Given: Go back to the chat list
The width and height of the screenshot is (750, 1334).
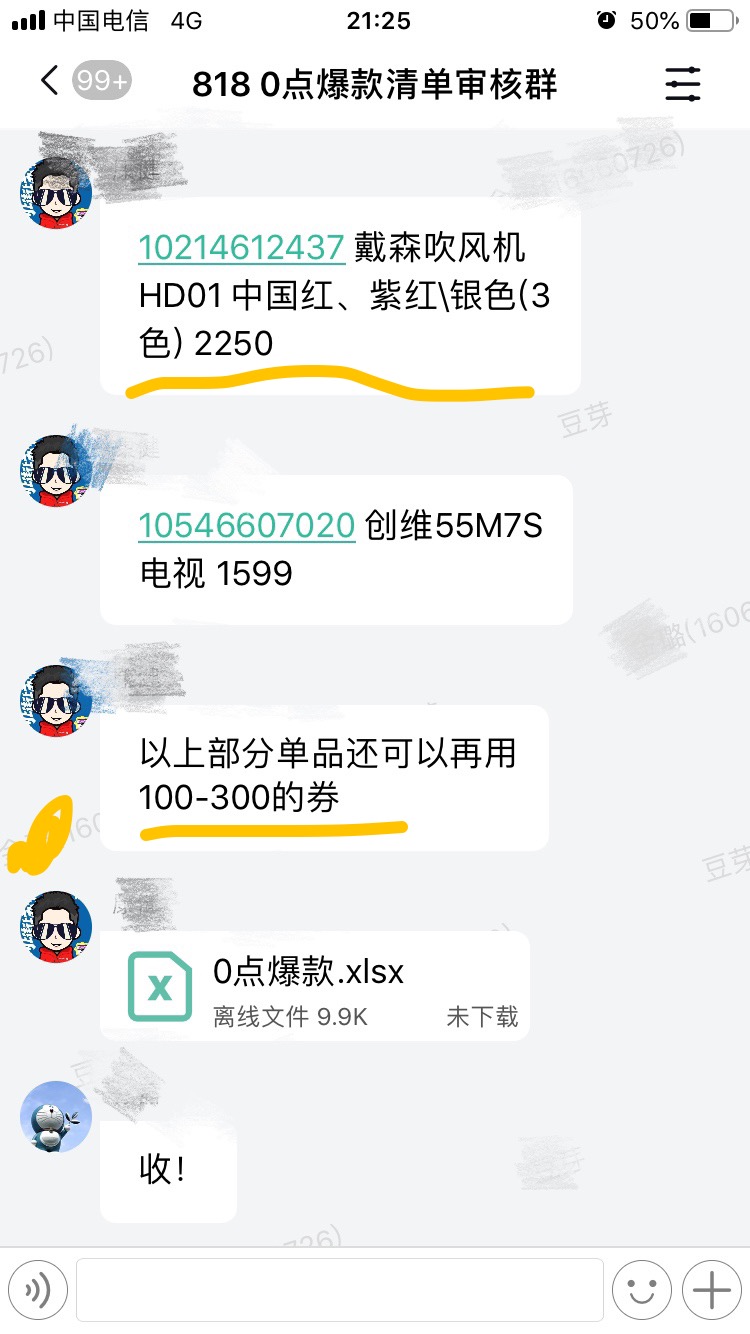Looking at the screenshot, I should (50, 82).
